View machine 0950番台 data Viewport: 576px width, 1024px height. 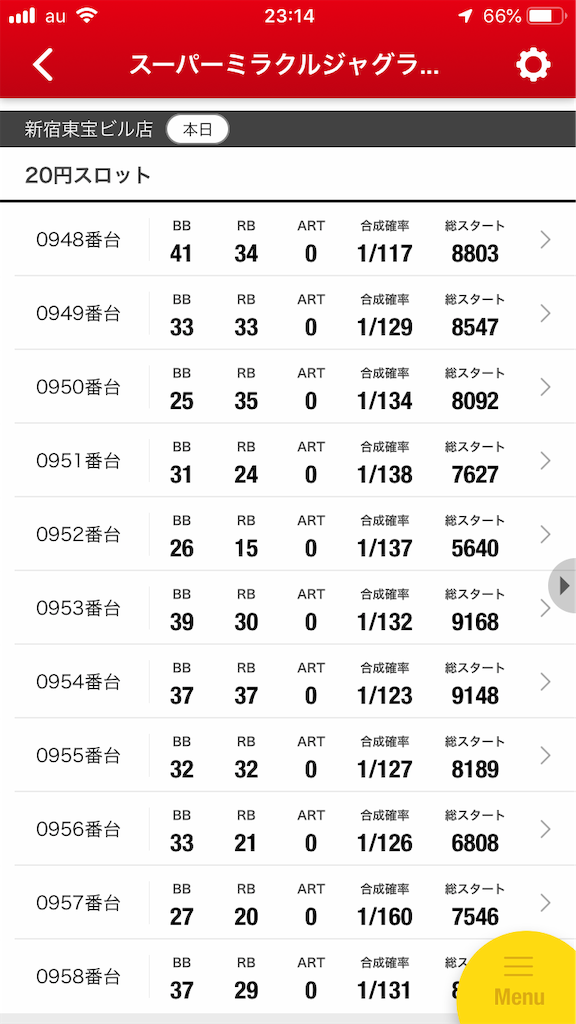pos(288,387)
